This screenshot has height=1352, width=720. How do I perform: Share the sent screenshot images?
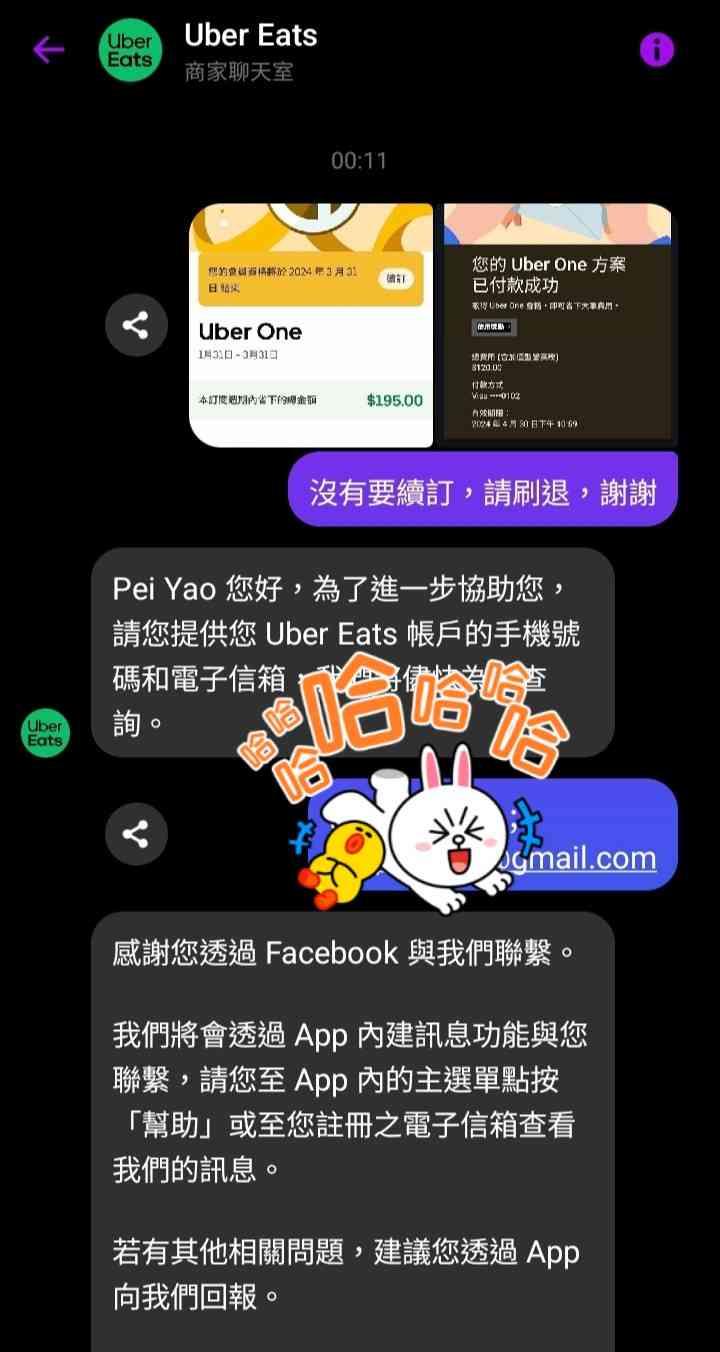(x=136, y=325)
